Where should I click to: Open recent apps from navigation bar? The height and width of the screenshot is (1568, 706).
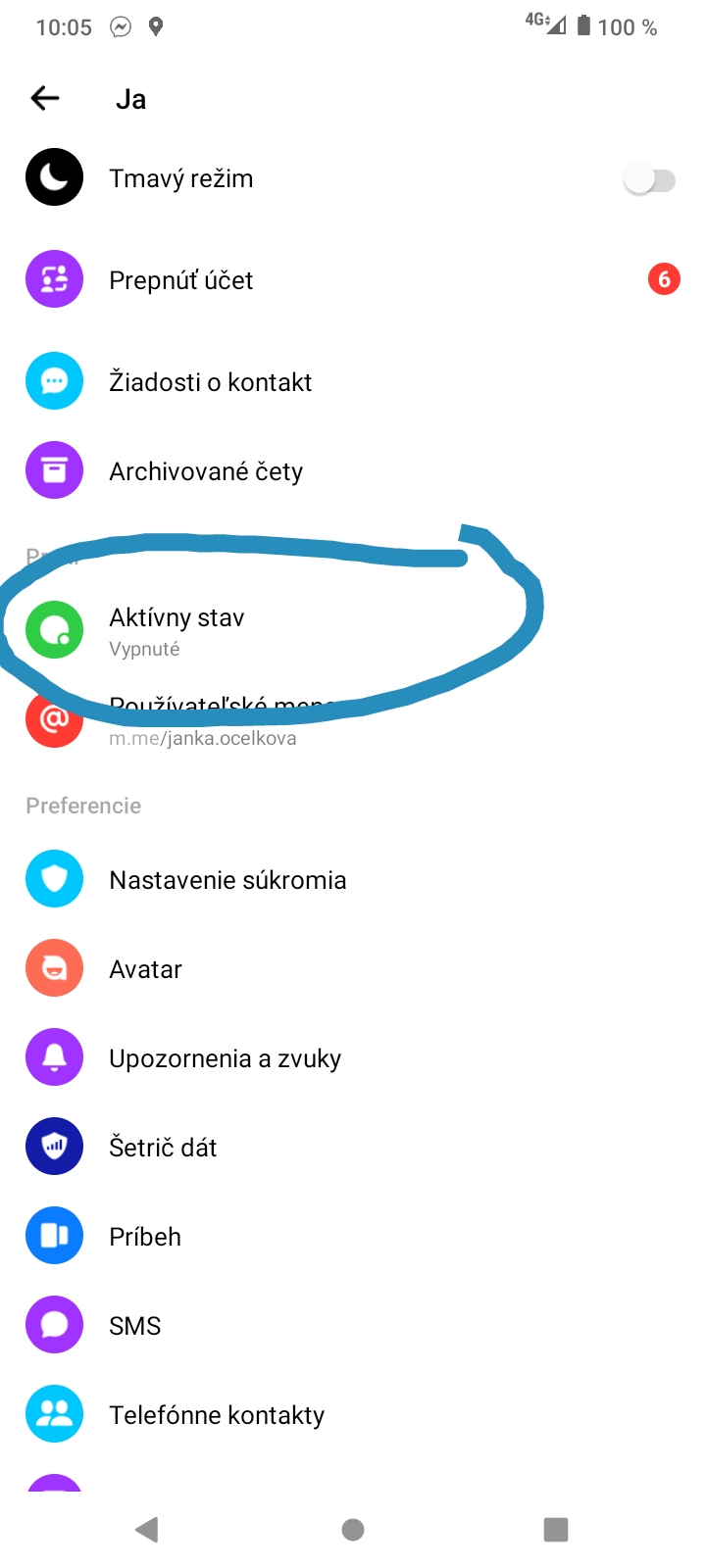(556, 1530)
